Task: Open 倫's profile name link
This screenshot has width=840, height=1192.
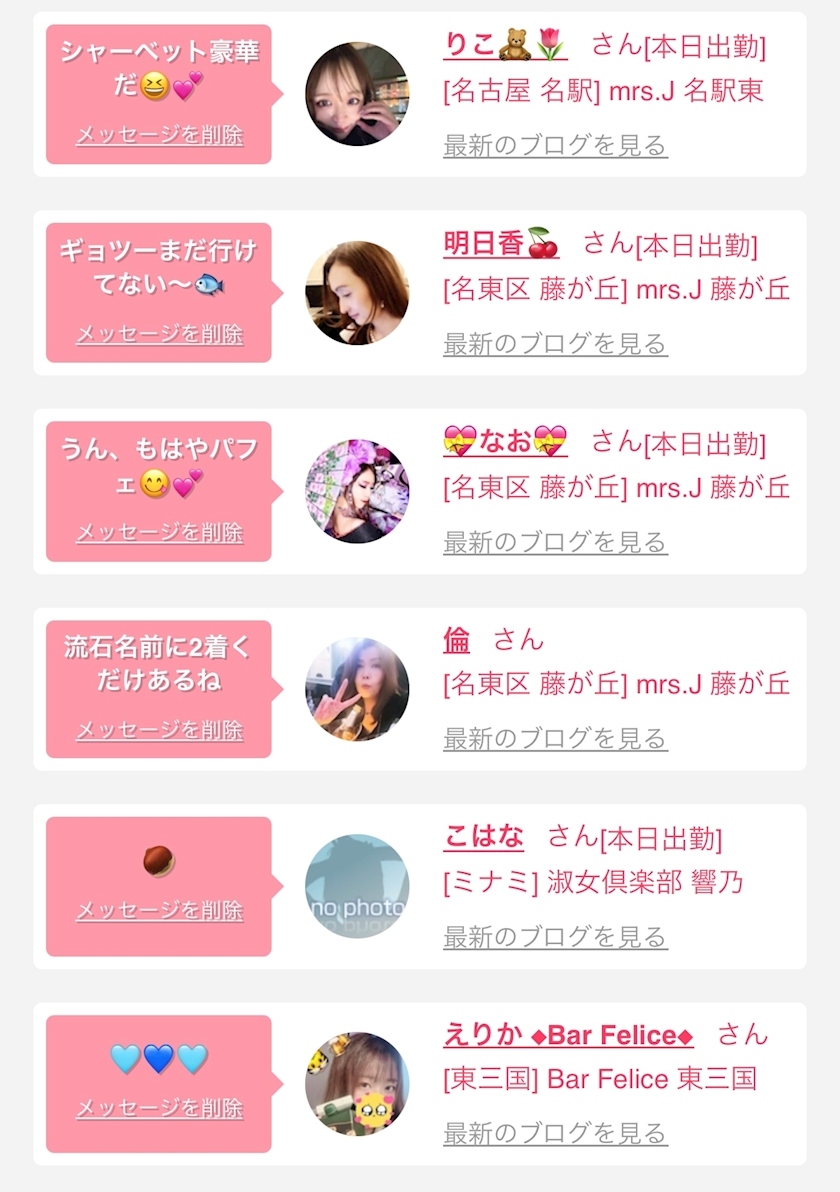Action: [456, 640]
